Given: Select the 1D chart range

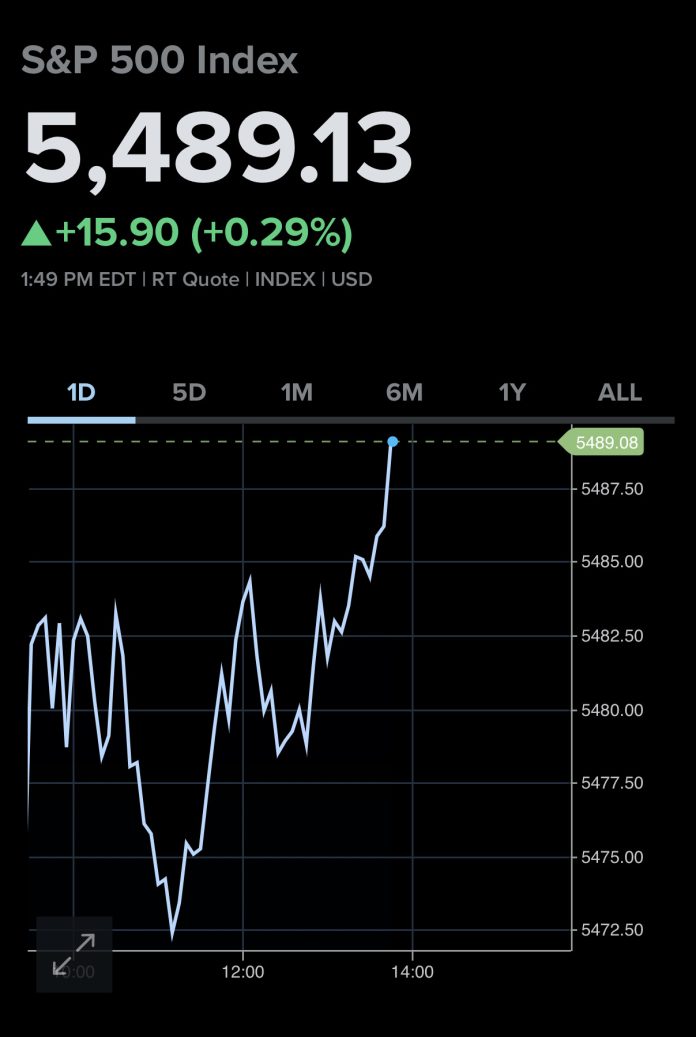Looking at the screenshot, I should 81,393.
